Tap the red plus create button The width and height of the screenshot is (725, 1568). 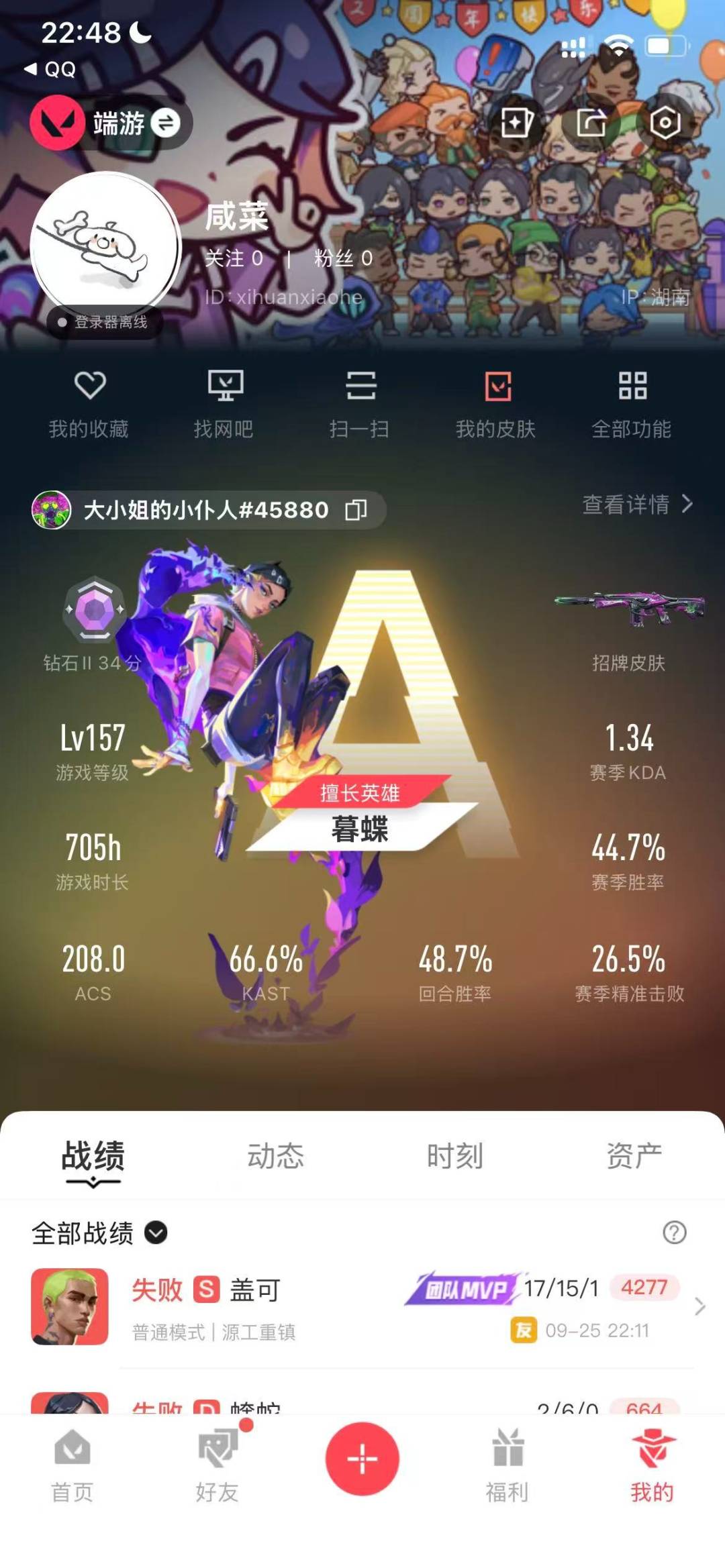[362, 1458]
